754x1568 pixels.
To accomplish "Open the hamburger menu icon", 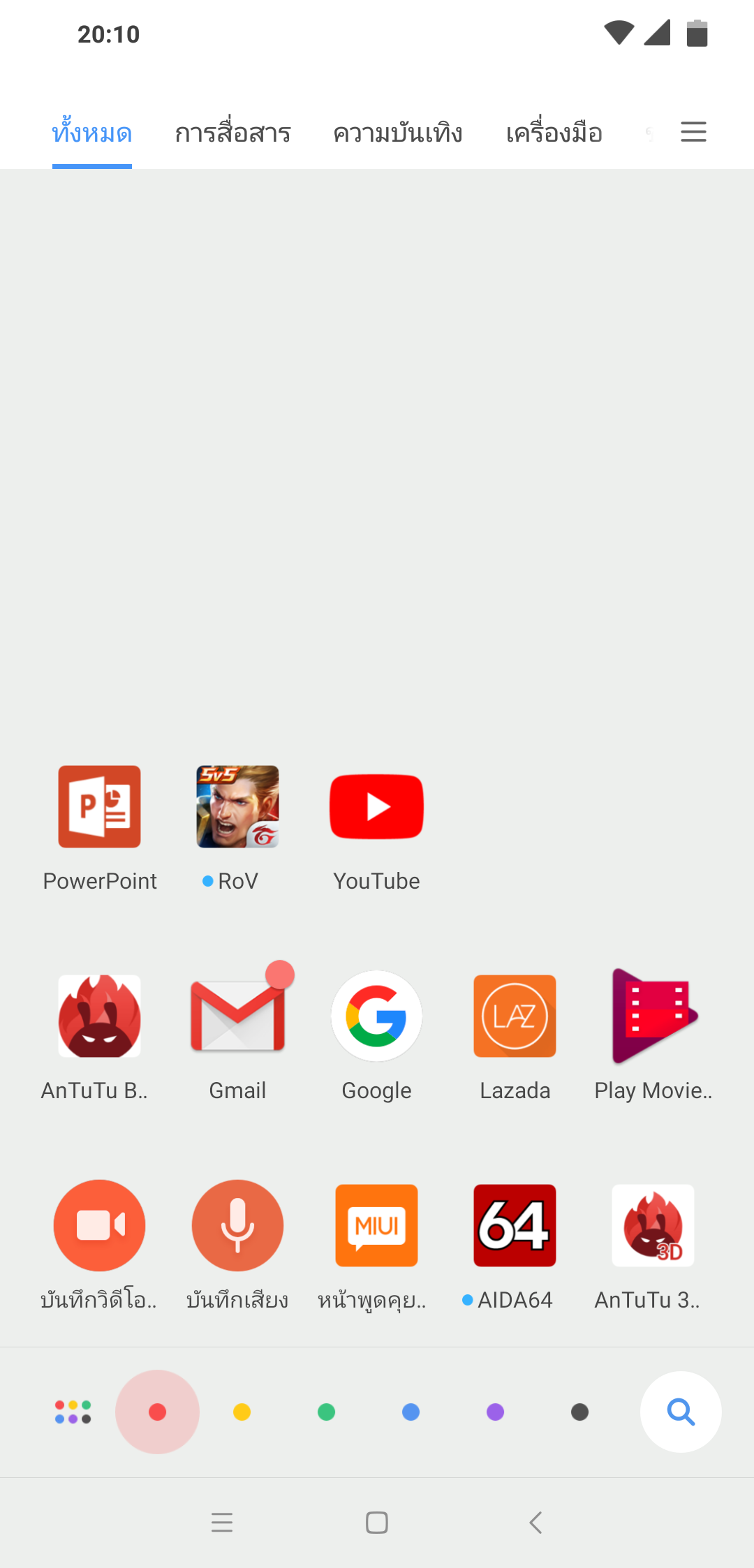I will click(693, 132).
